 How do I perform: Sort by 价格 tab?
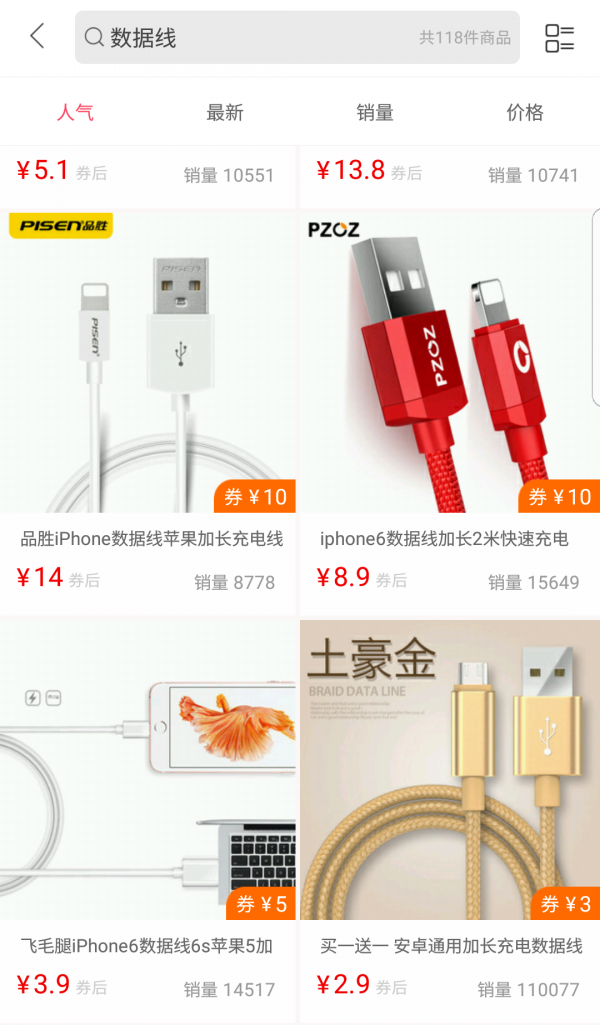point(525,113)
